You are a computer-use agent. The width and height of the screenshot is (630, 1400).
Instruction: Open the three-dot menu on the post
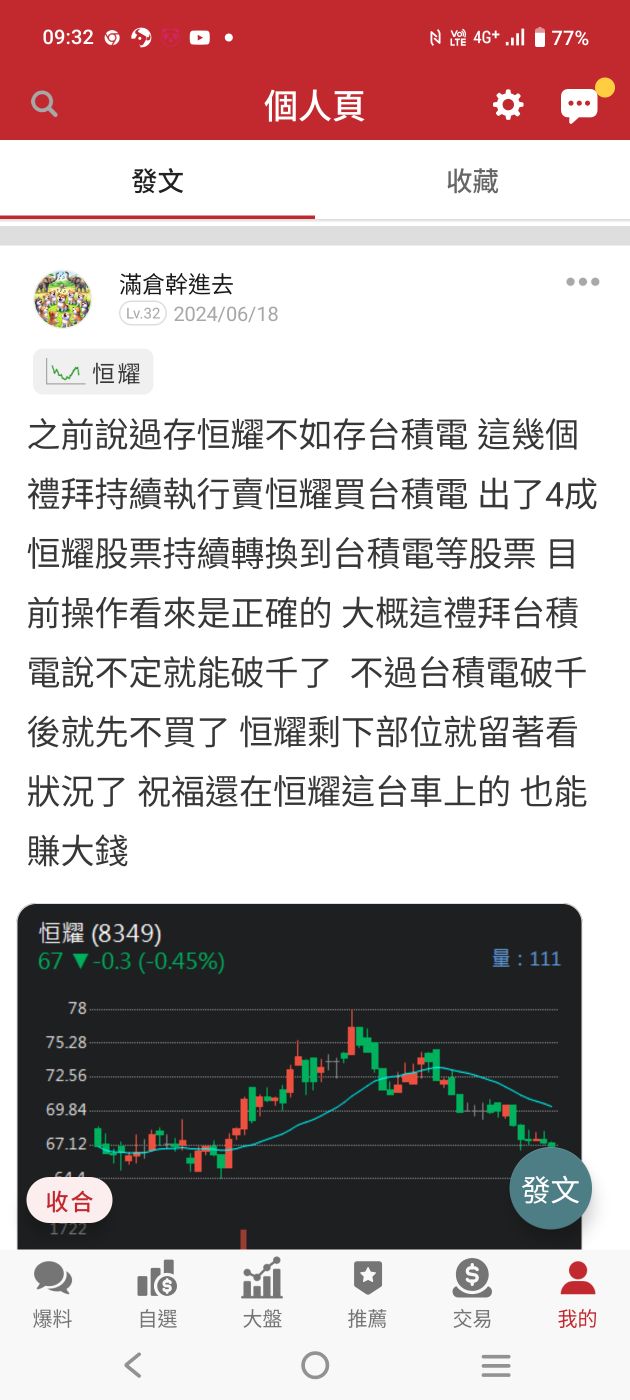[582, 282]
